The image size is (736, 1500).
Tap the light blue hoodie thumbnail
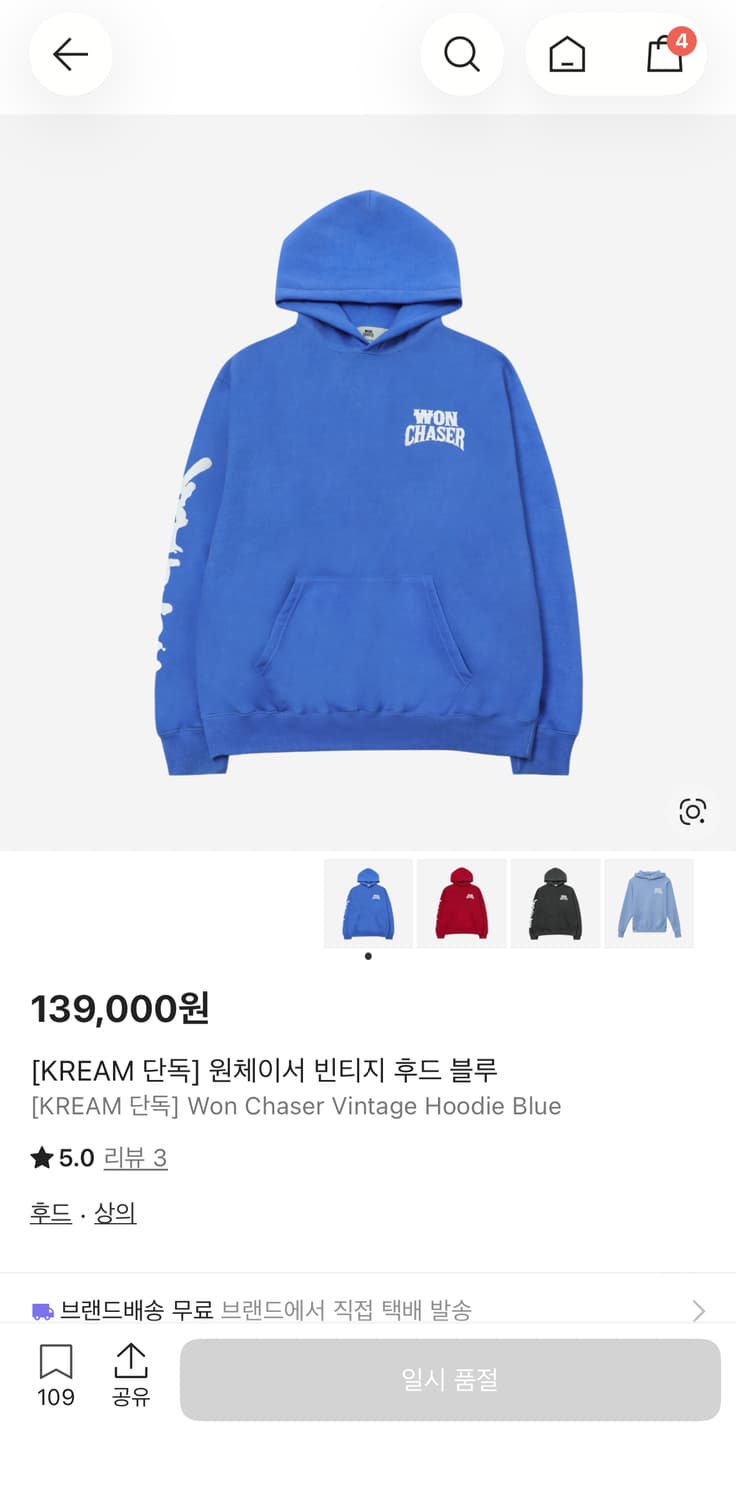(649, 902)
